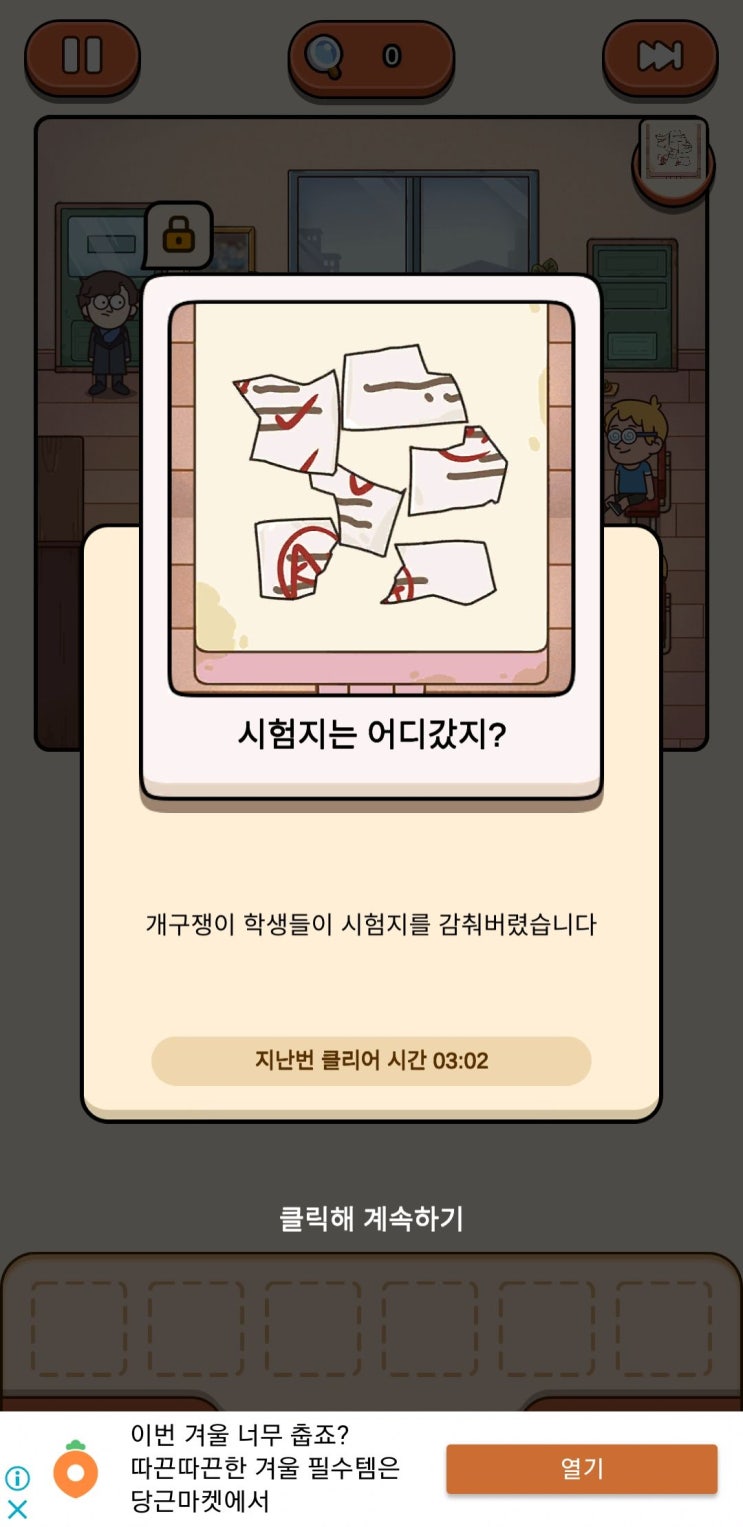The height and width of the screenshot is (1527, 743).
Task: Tap the 지난번 클리어 시간 03:02 badge
Action: 371,1060
